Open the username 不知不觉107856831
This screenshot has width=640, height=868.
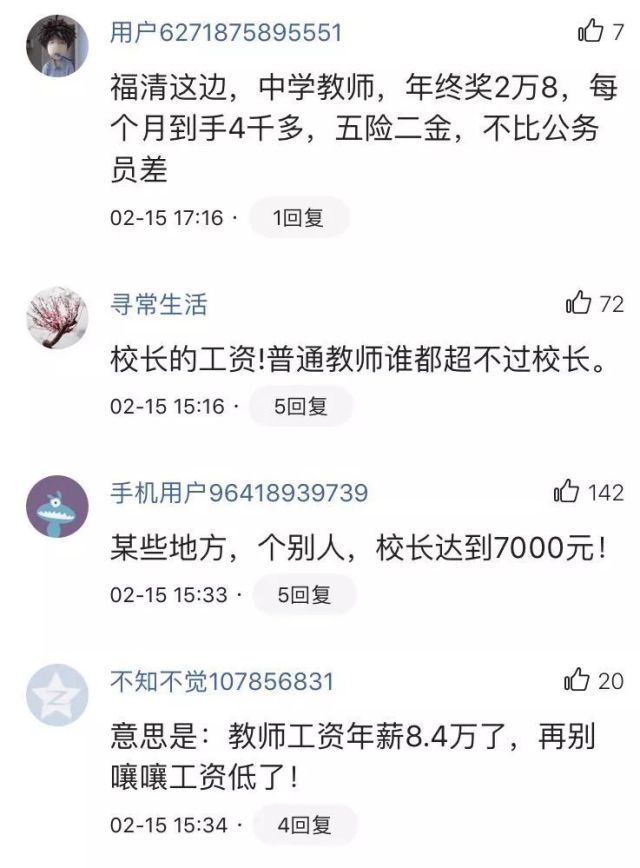click(222, 682)
